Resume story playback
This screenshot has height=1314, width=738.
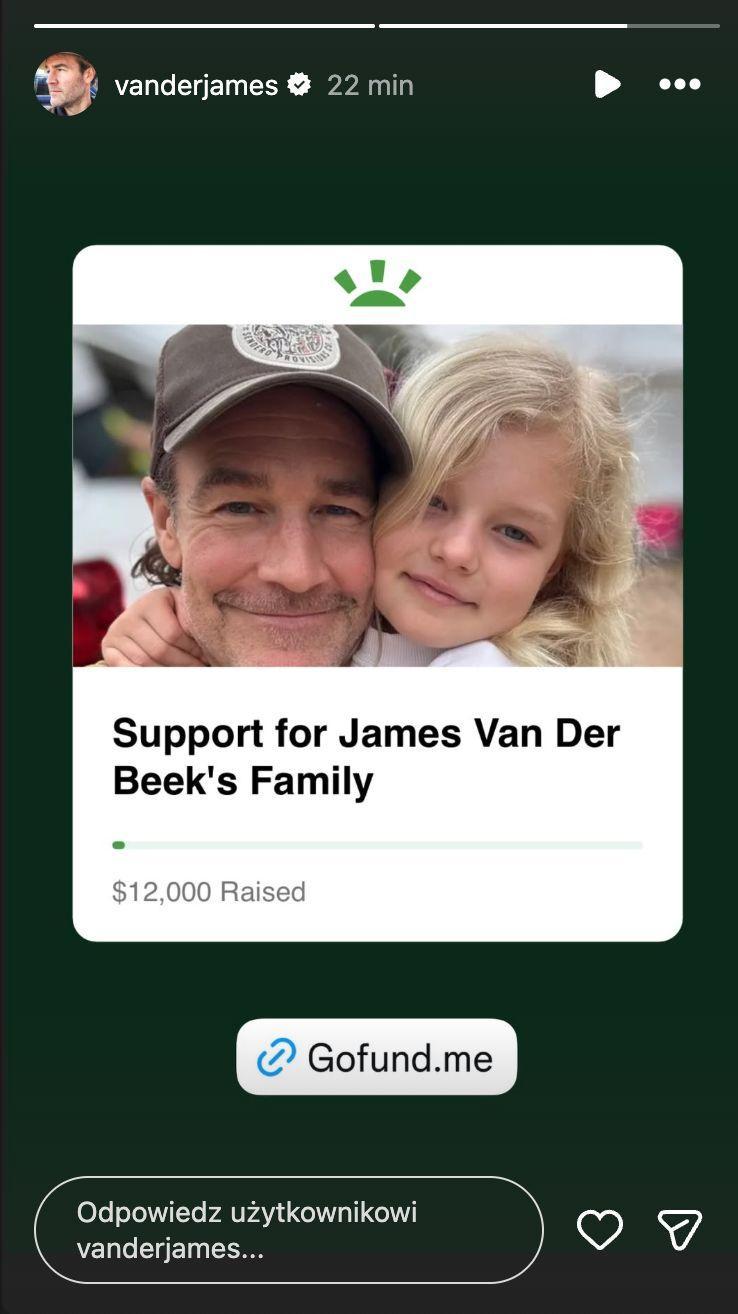(x=607, y=84)
